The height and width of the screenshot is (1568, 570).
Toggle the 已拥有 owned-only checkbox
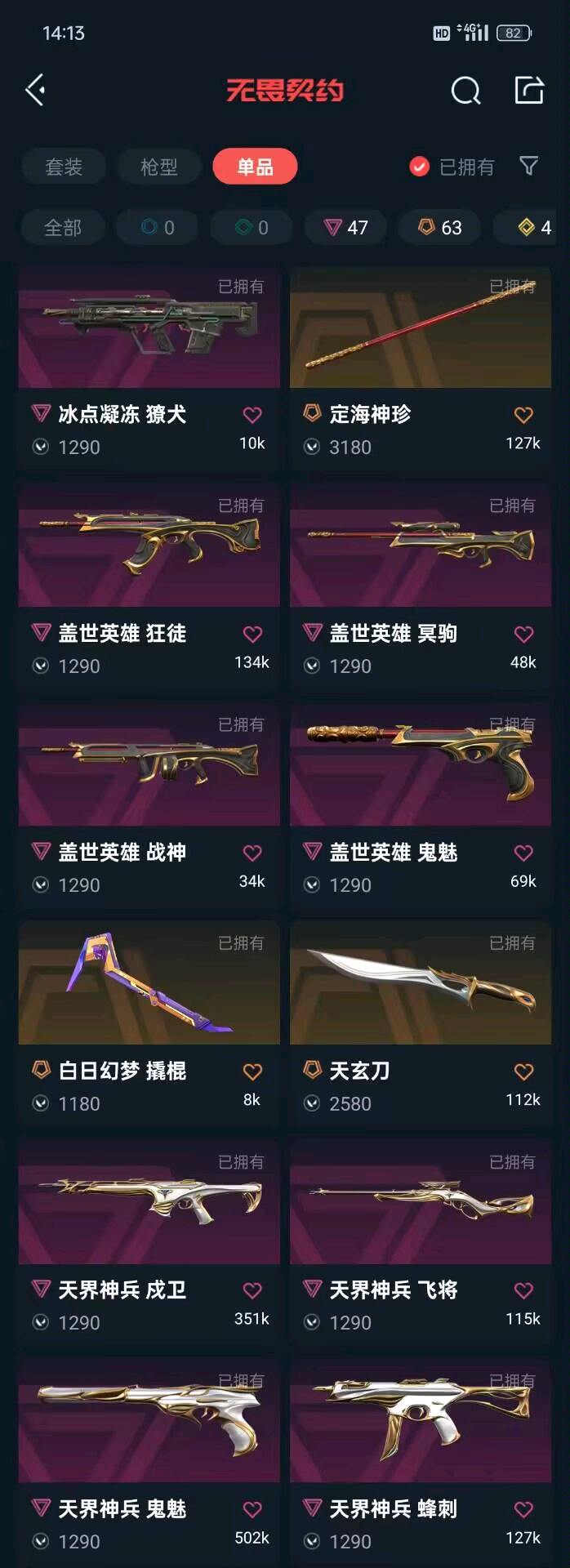419,167
